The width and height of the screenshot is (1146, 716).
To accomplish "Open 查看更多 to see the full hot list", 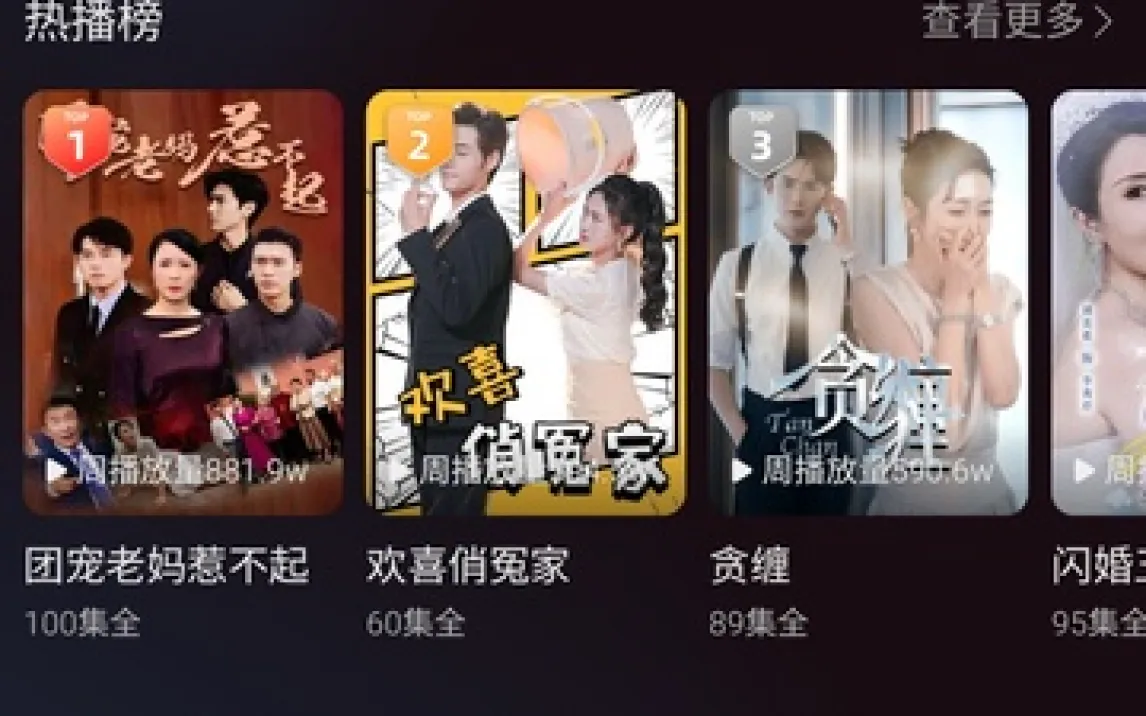I will 1015,20.
